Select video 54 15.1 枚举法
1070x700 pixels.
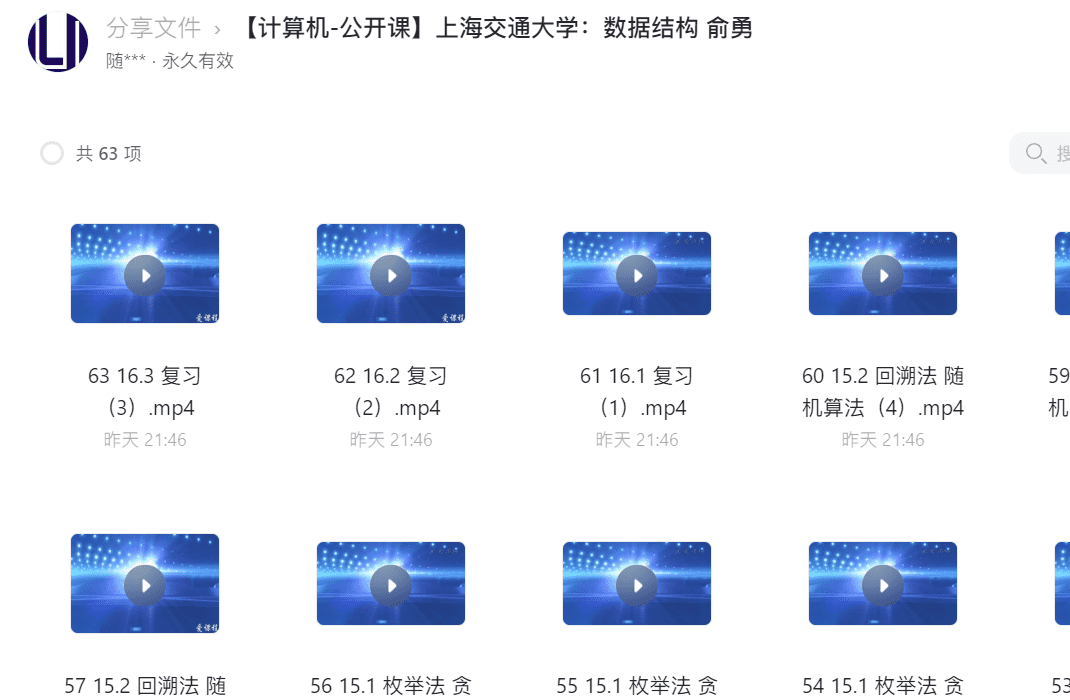tap(883, 585)
